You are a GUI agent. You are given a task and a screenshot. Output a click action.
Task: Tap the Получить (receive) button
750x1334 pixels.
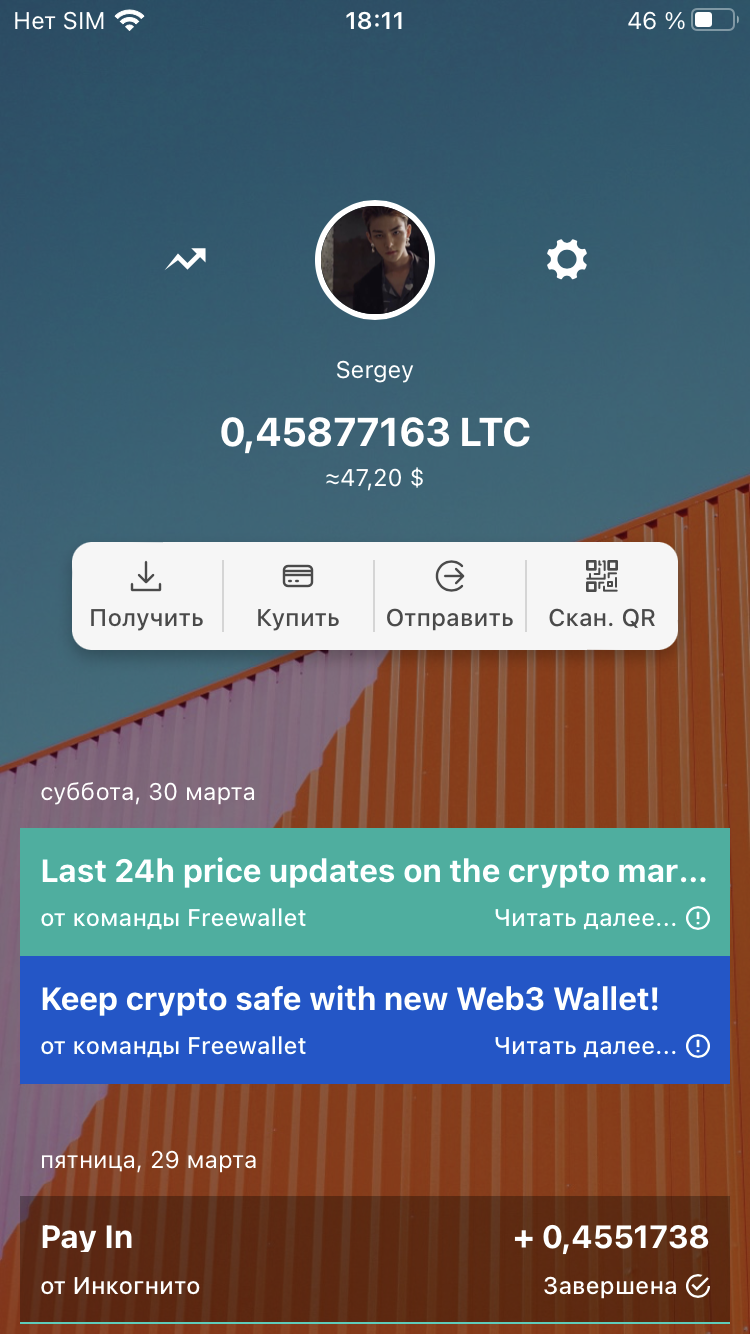[147, 596]
